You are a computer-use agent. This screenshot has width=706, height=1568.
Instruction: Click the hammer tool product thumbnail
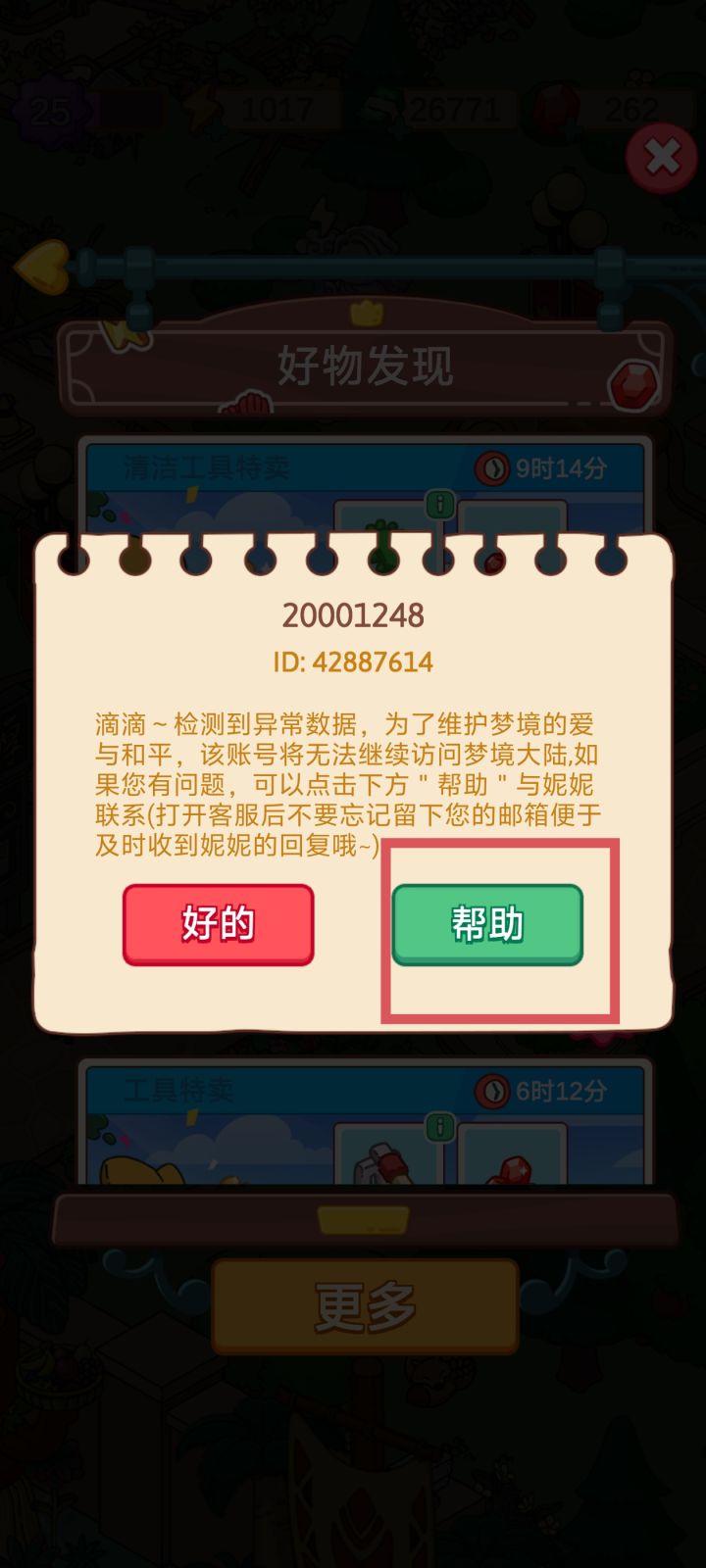click(382, 1166)
